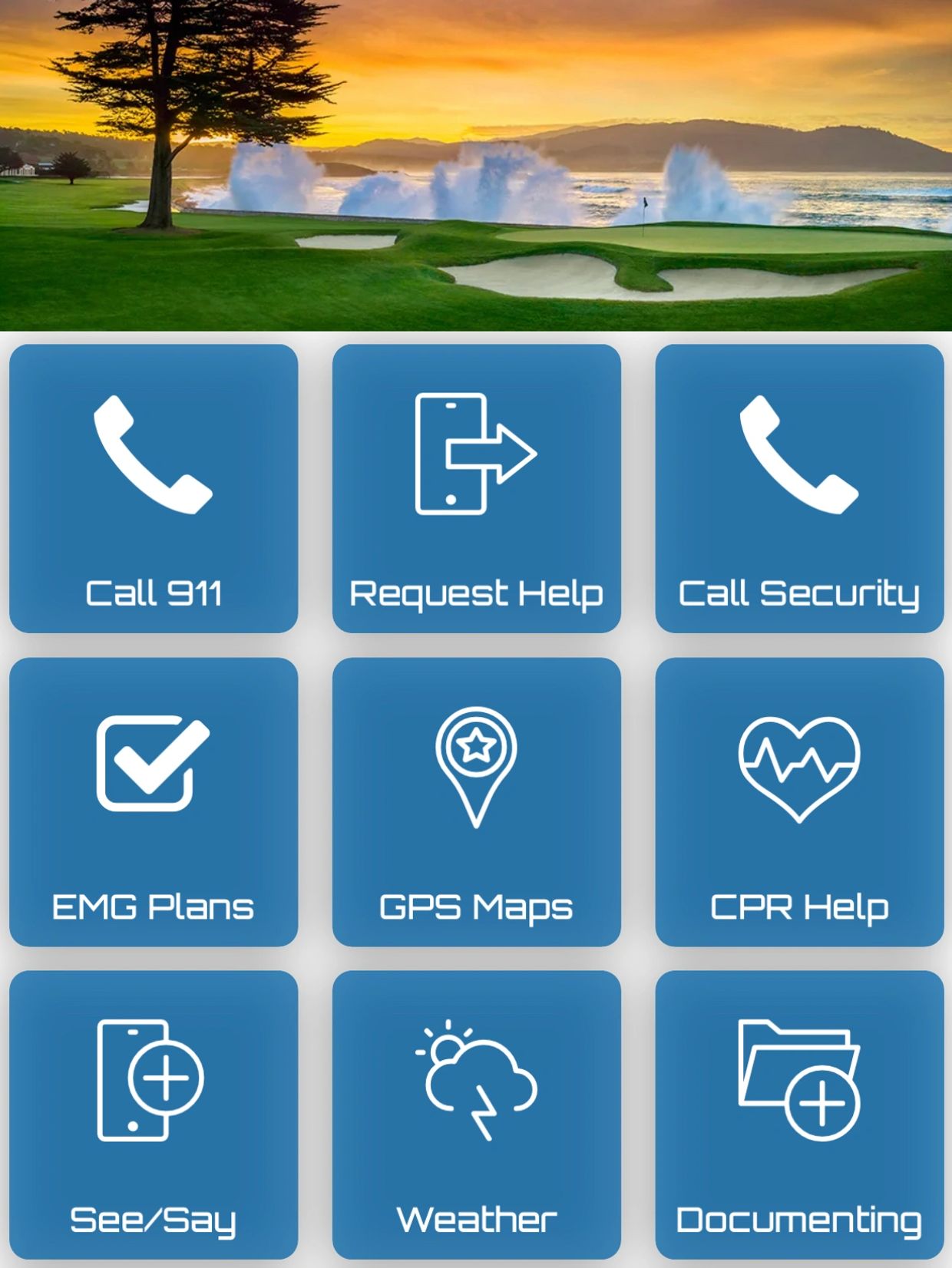Open the Request Help tile
The width and height of the screenshot is (952, 1268).
click(476, 488)
